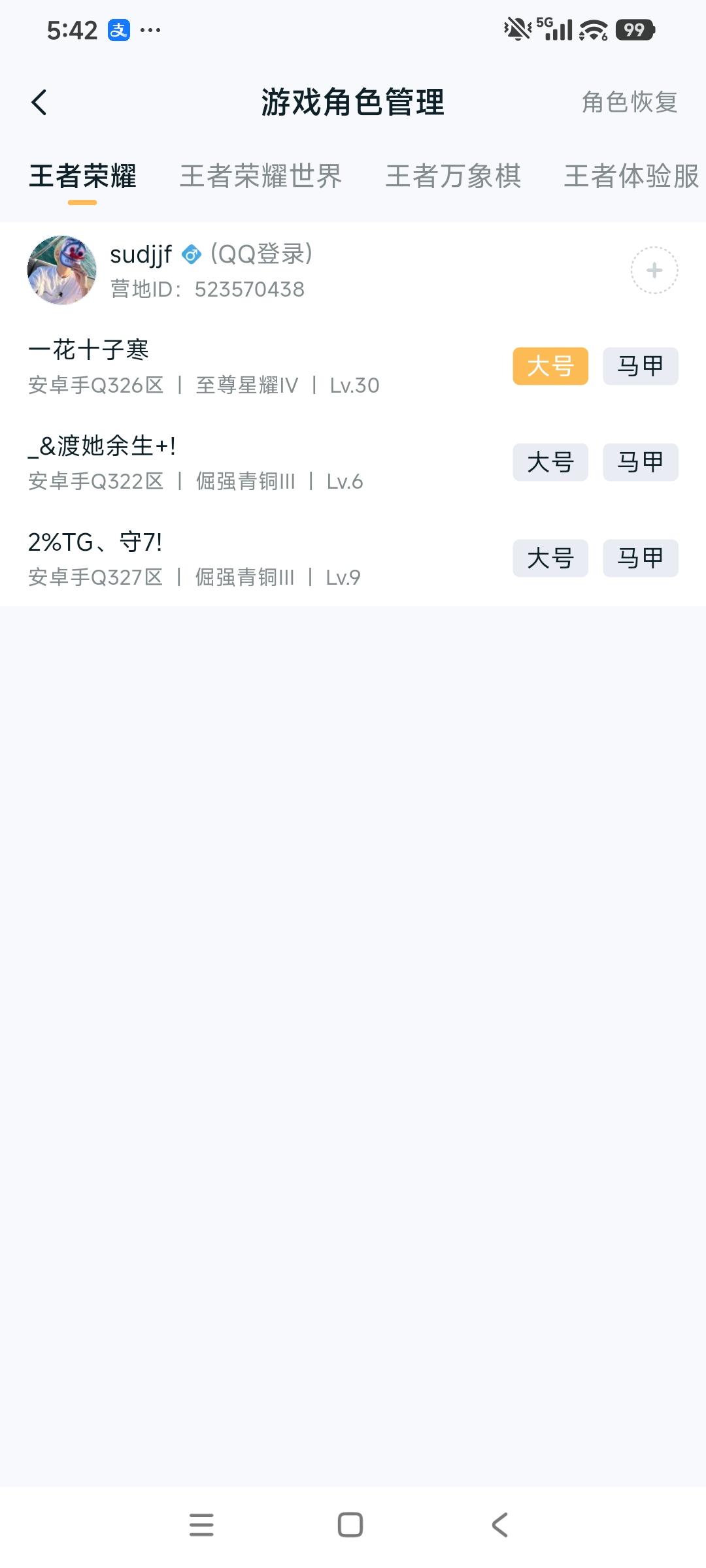
Task: Toggle off 大号 for 一花十子寒
Action: tap(549, 366)
